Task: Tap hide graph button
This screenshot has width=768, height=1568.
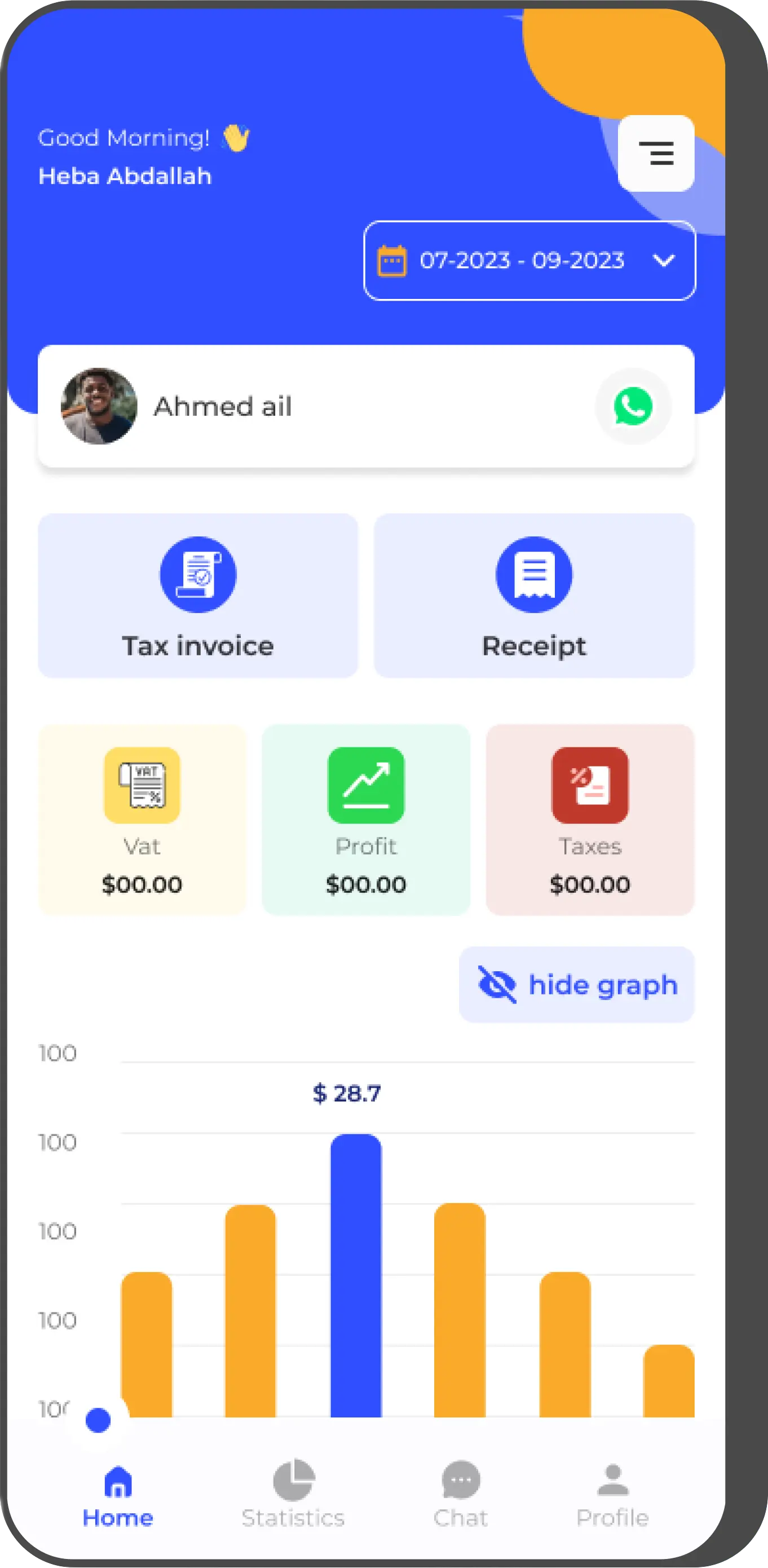Action: tap(576, 984)
